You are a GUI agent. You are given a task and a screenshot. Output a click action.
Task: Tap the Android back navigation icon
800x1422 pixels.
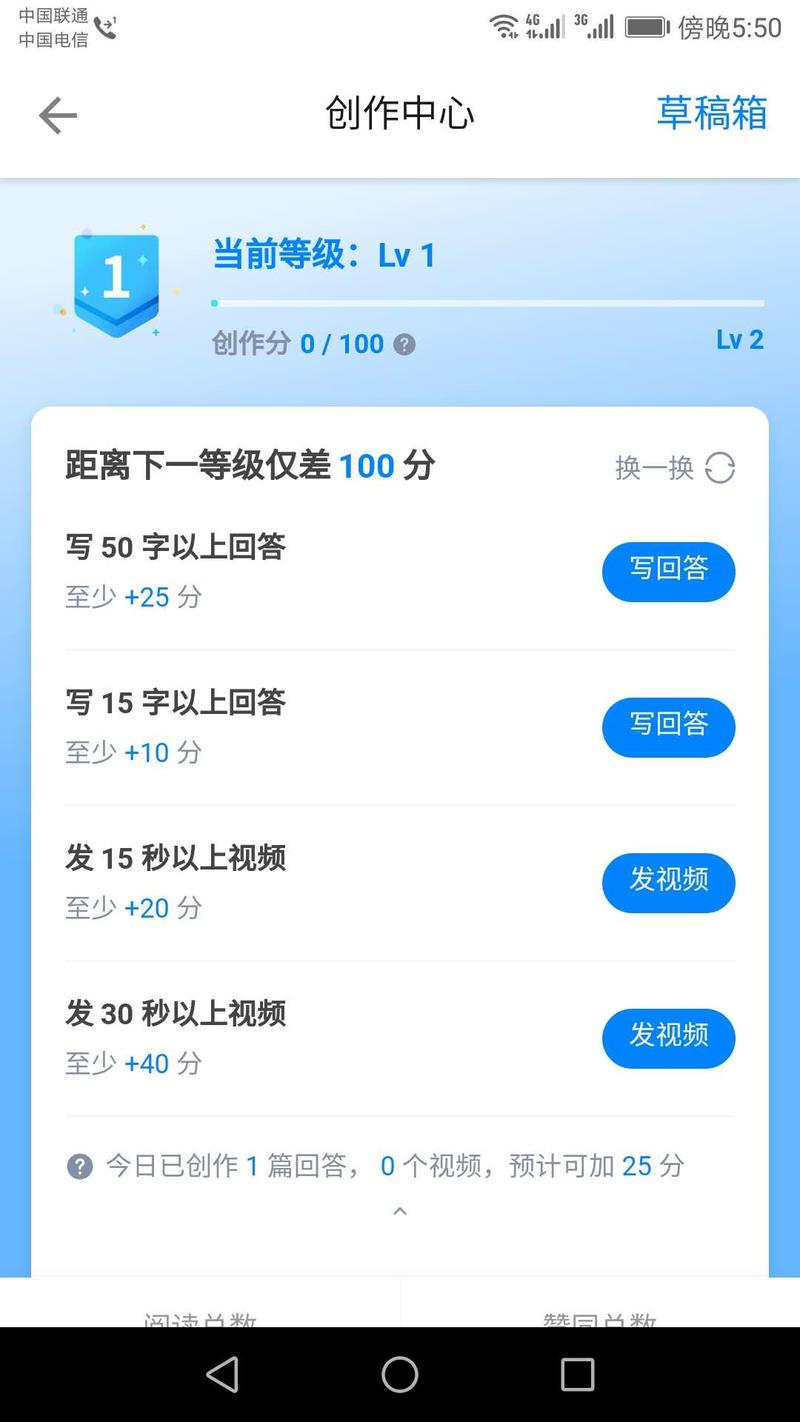(222, 1375)
